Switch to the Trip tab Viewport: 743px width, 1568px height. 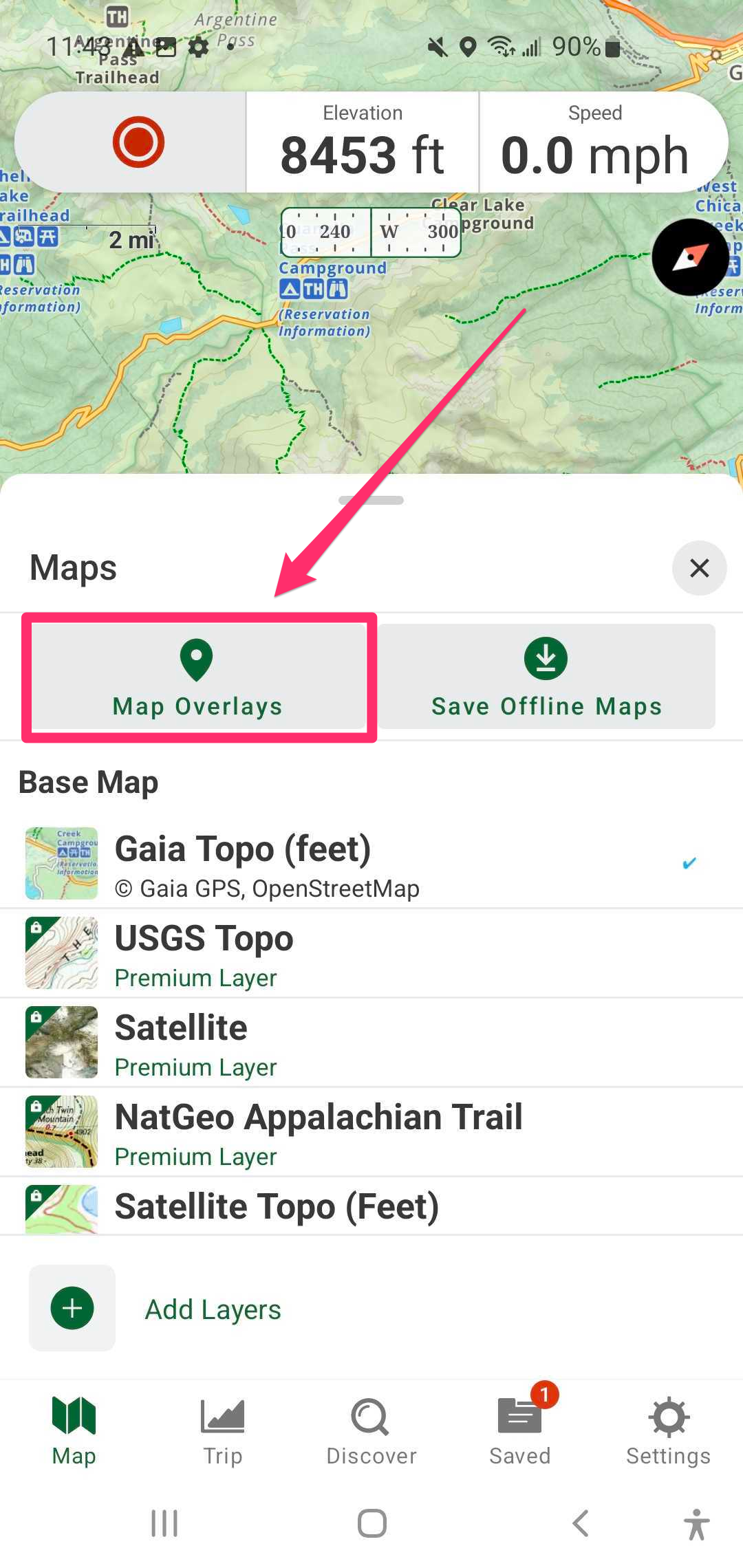coord(222,1432)
